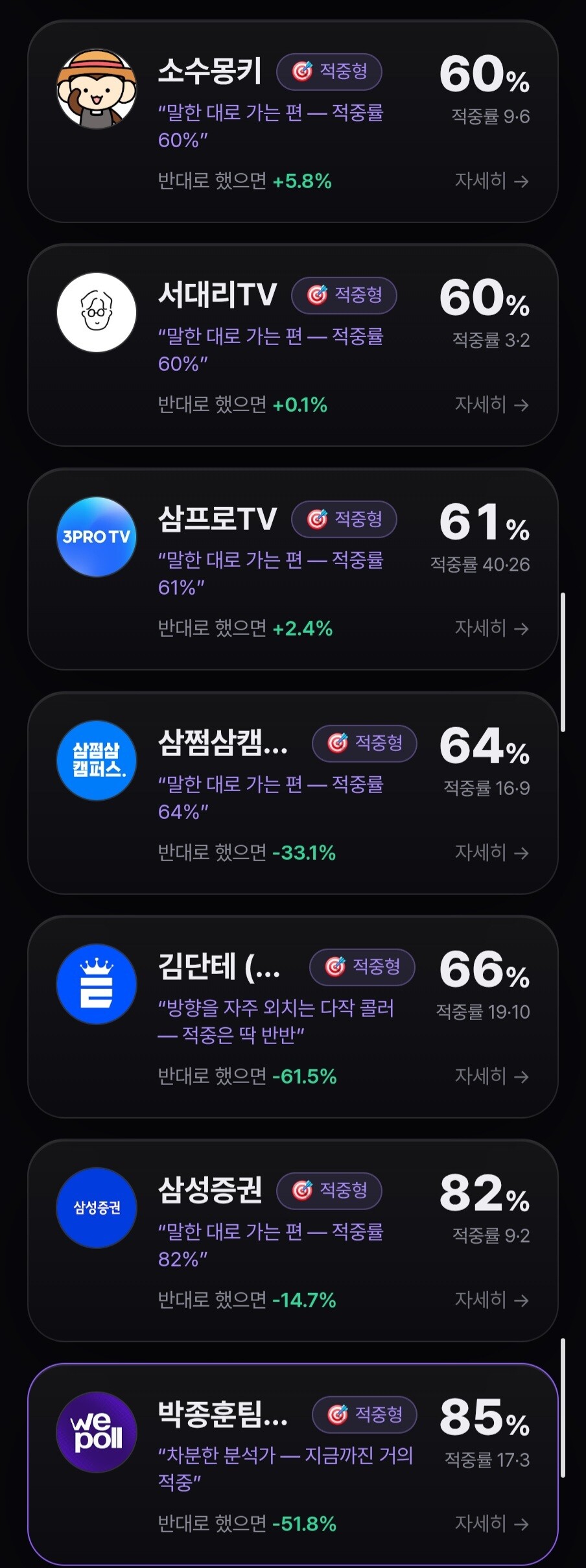The image size is (586, 1568).
Task: Open 자세히 details for 삼성증권
Action: (491, 1300)
